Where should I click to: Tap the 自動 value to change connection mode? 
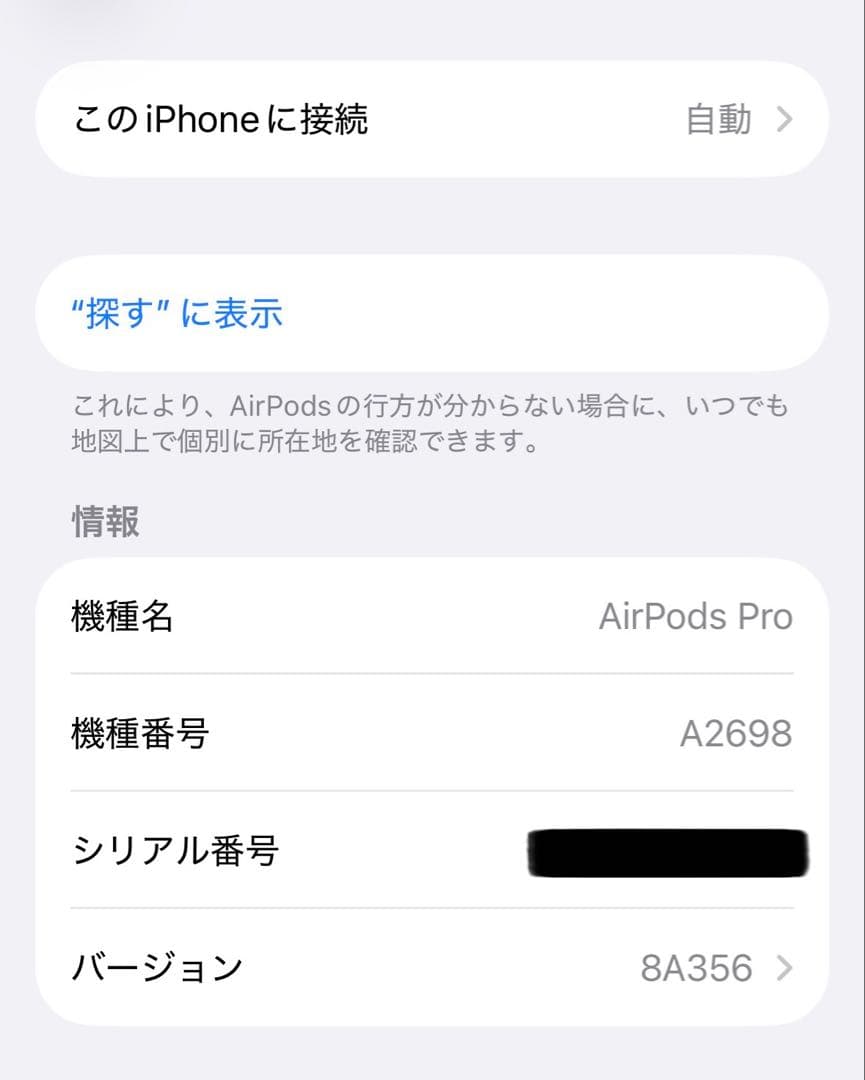[718, 119]
